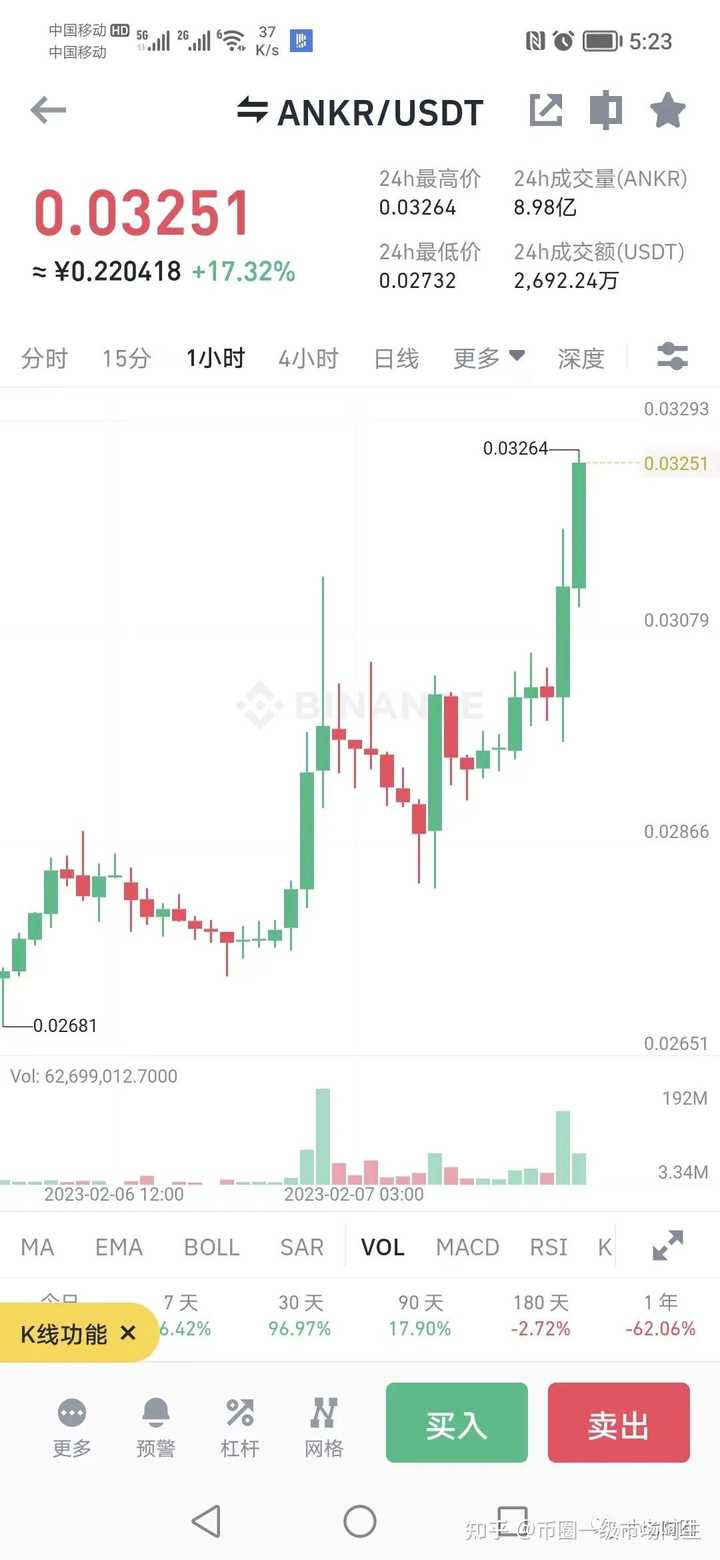The width and height of the screenshot is (720, 1560).
Task: Switch to the RSI indicator
Action: point(548,1247)
